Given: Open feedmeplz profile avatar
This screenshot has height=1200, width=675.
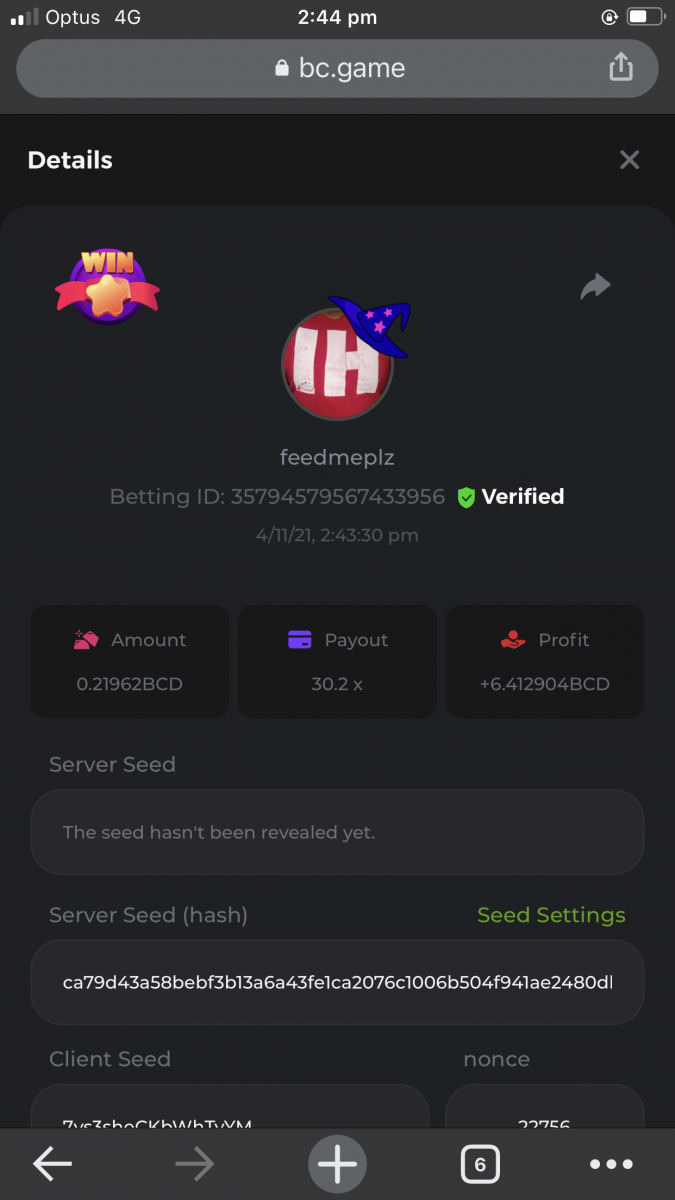Looking at the screenshot, I should tap(338, 362).
